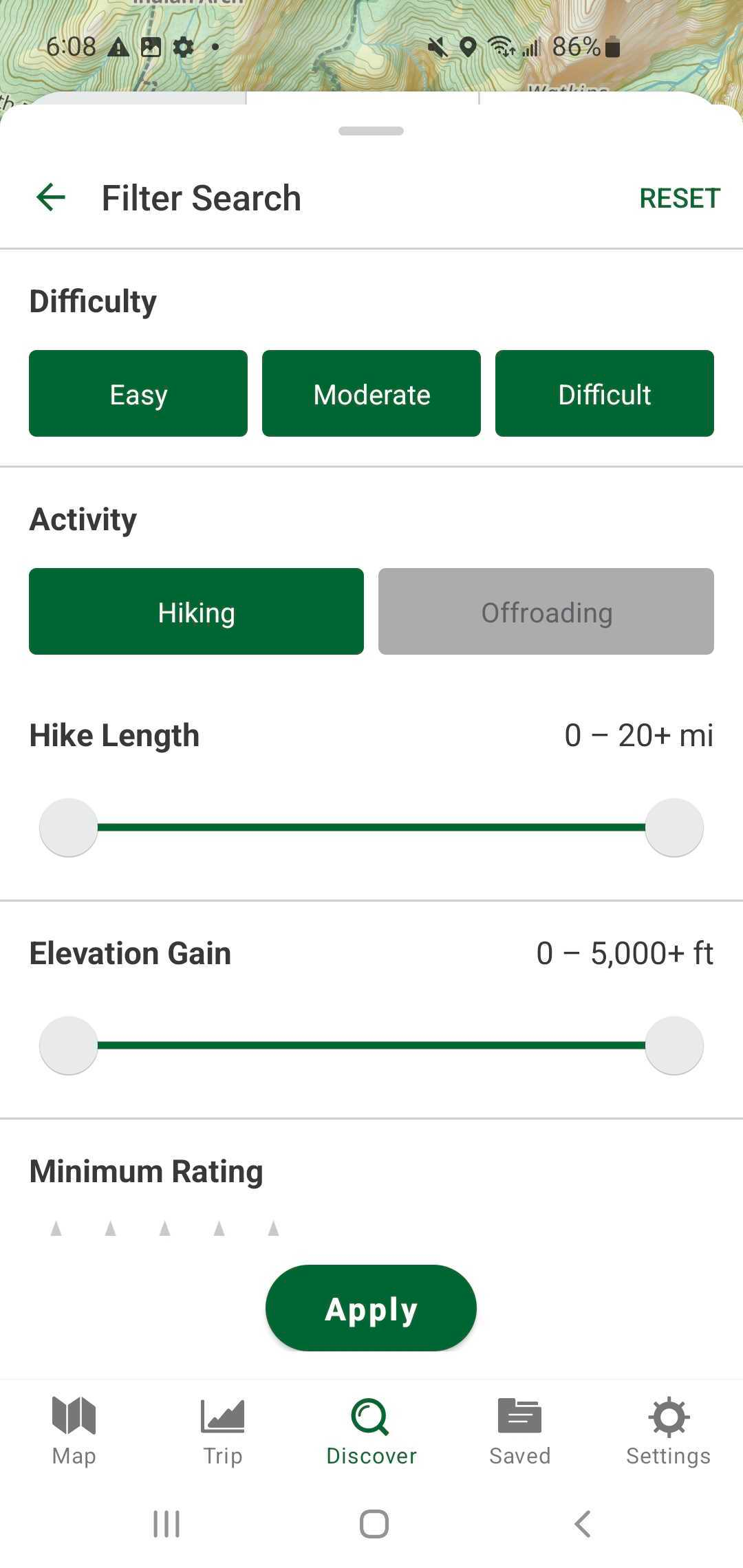Tap the Elevation Gain minimum slider handle
The image size is (743, 1568).
[69, 1045]
